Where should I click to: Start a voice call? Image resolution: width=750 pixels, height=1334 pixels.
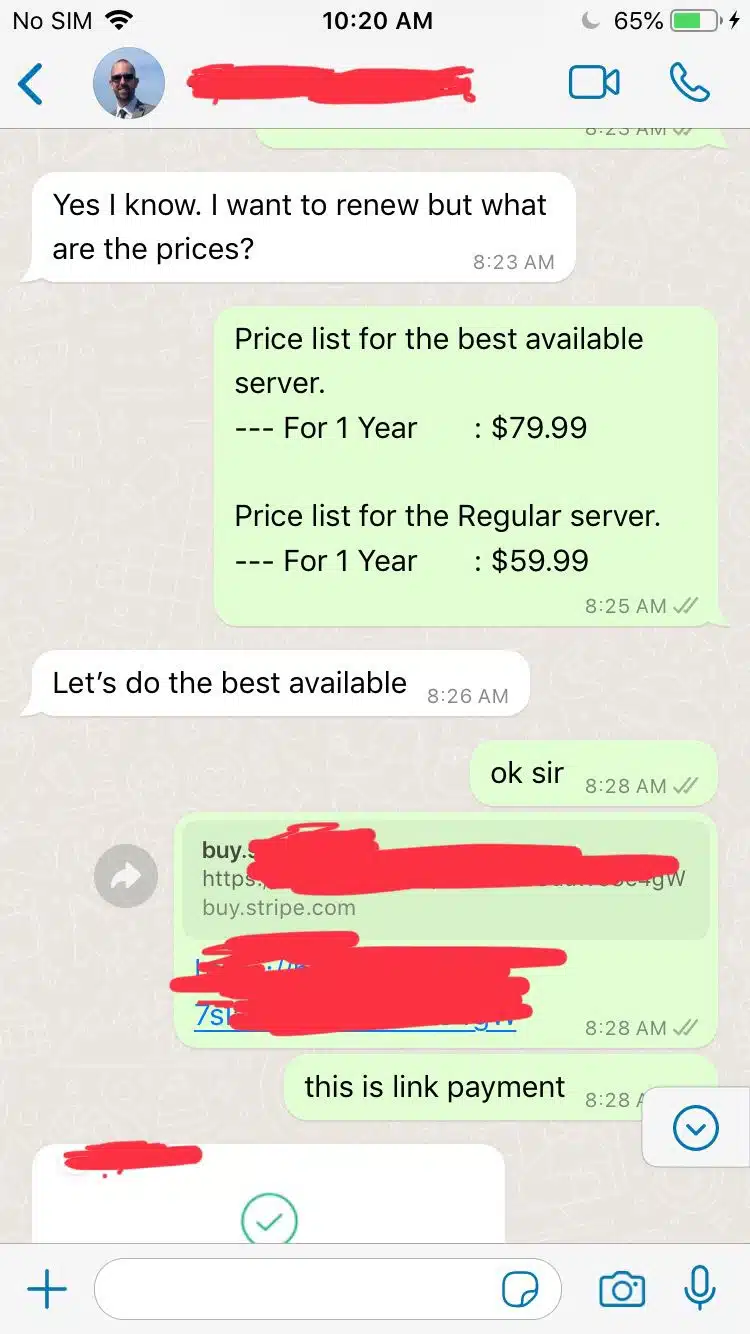point(689,84)
